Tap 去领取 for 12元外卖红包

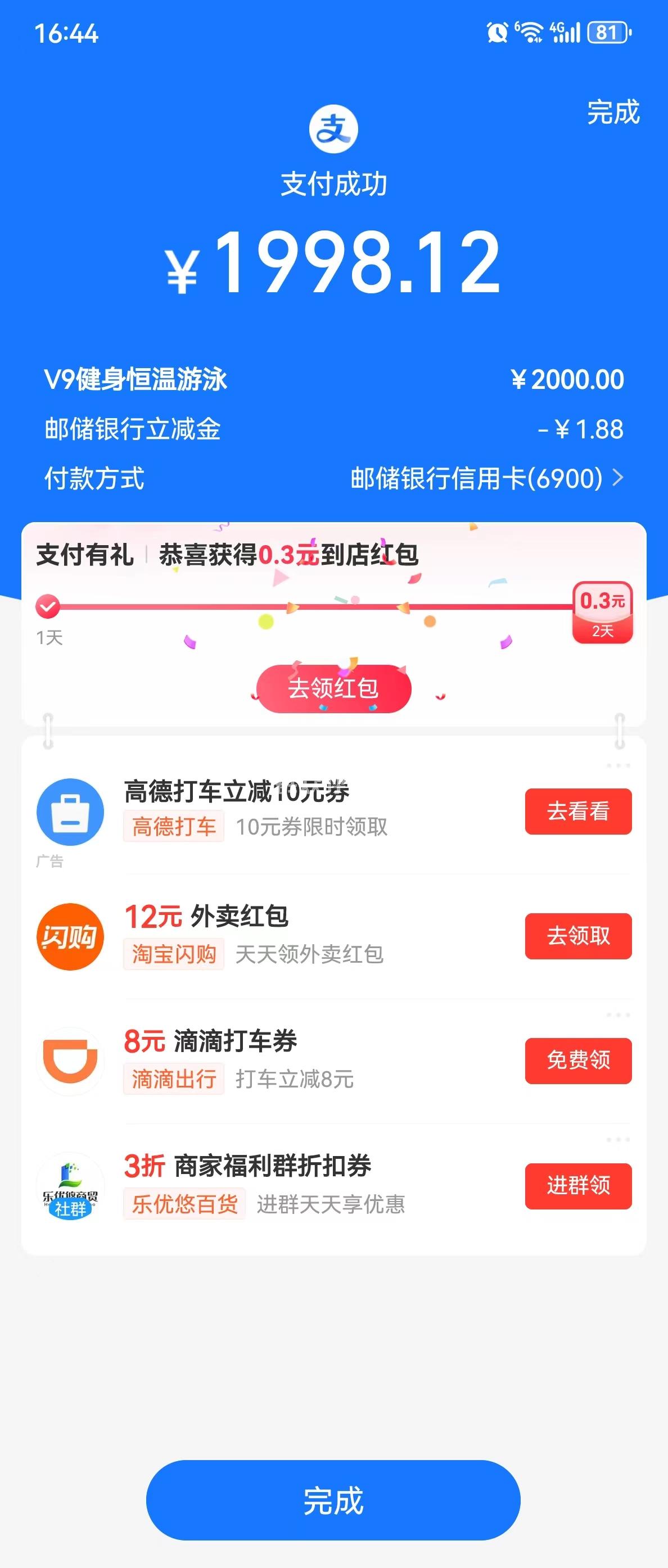[578, 936]
